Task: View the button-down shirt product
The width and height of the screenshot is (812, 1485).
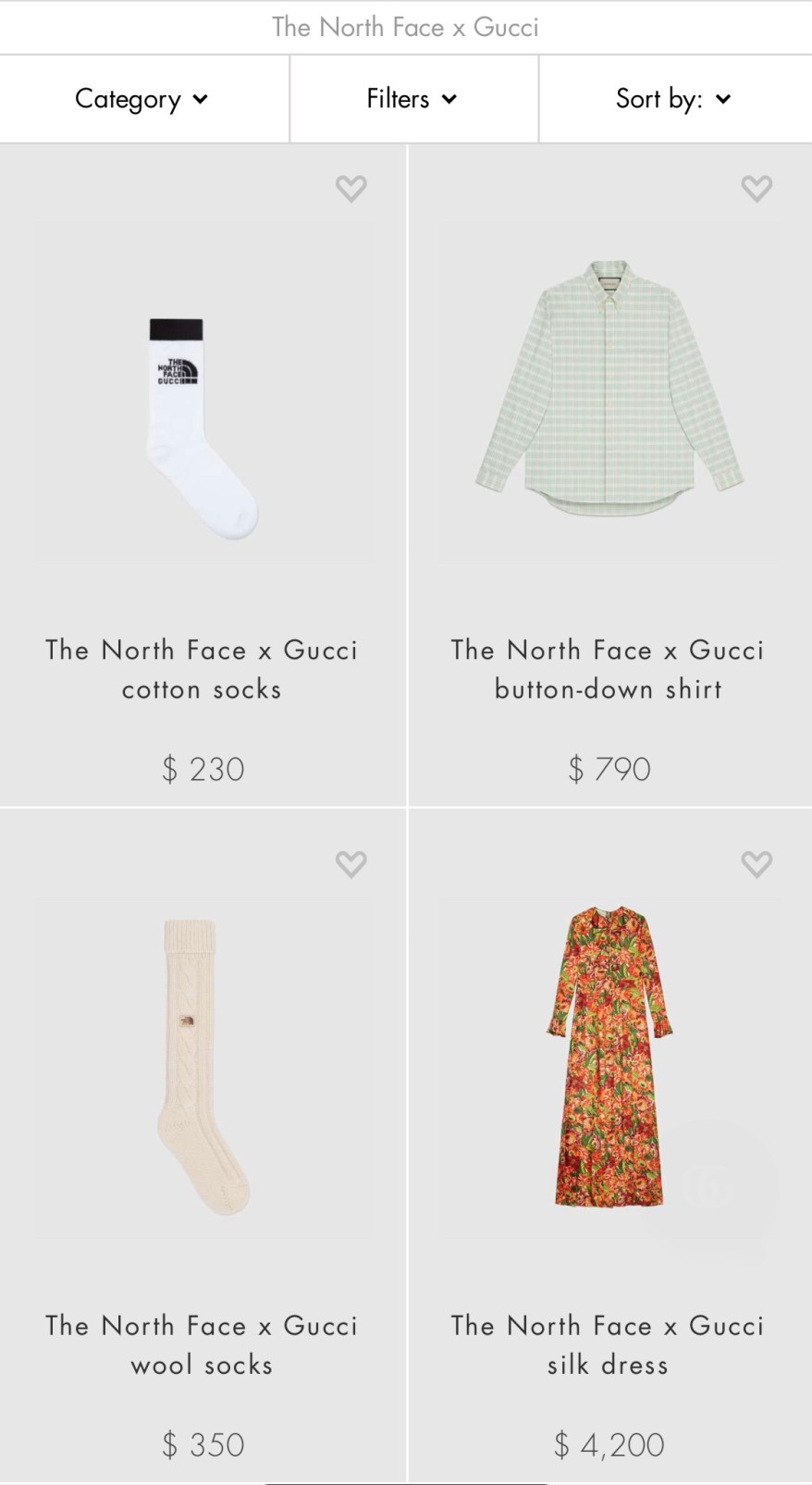Action: point(609,390)
